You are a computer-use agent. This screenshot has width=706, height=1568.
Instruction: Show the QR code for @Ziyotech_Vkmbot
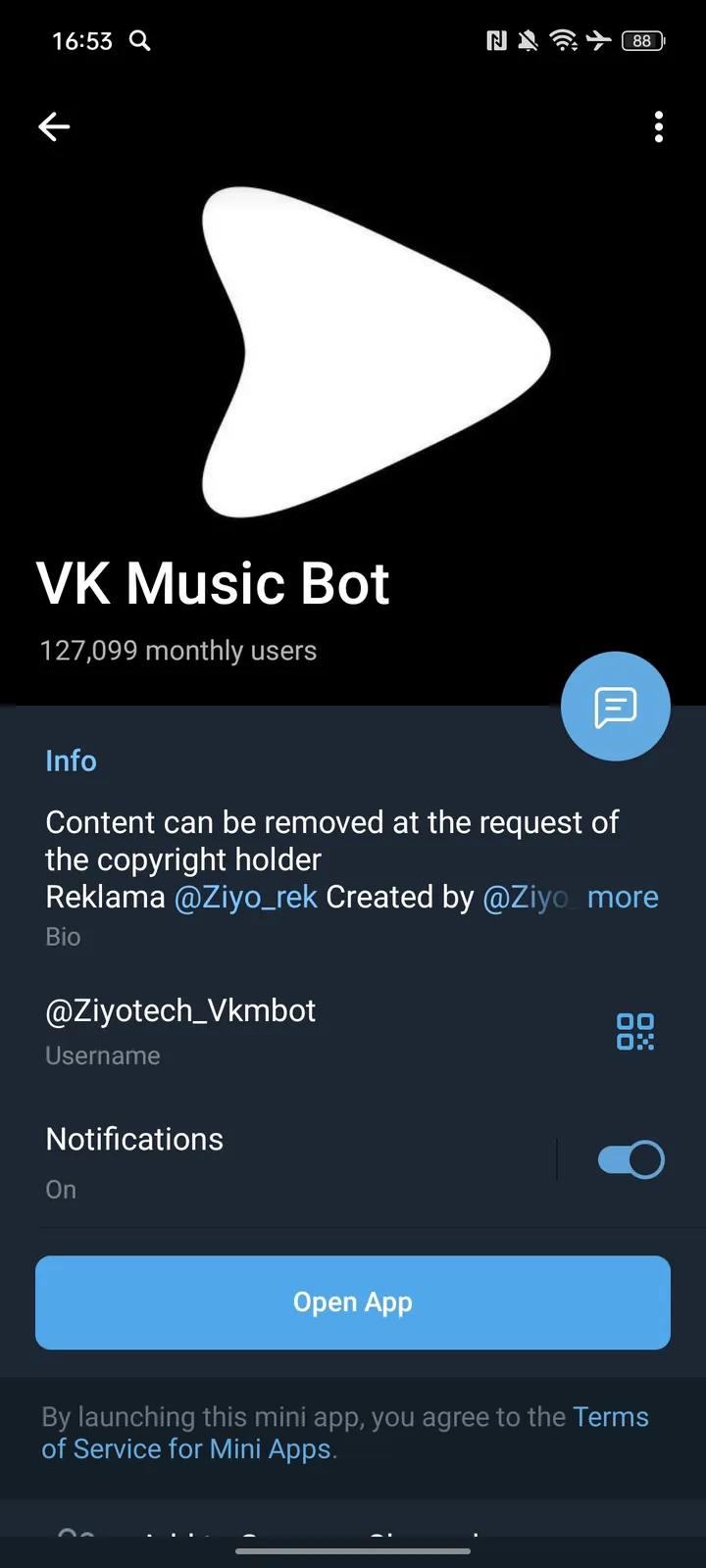[634, 1031]
